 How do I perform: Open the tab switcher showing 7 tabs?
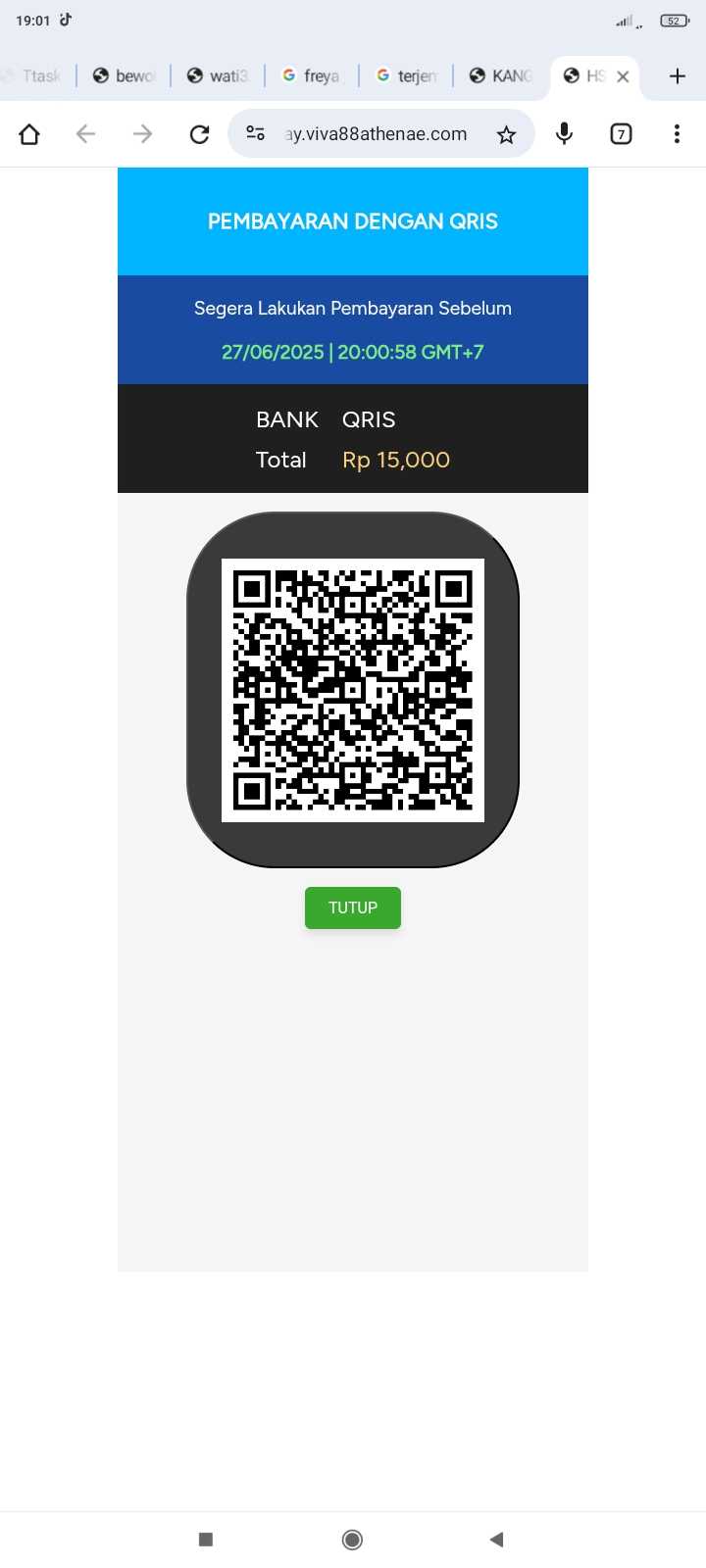click(x=621, y=134)
